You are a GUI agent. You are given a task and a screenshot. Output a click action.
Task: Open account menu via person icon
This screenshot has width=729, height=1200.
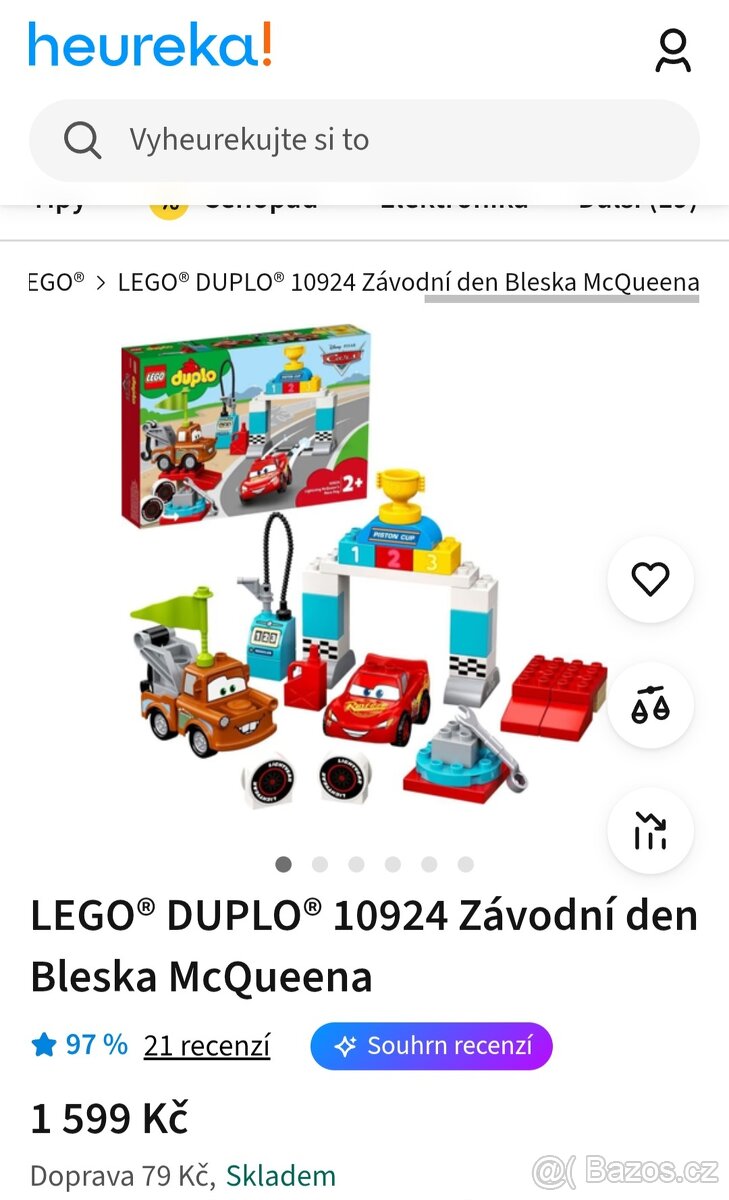(x=673, y=52)
